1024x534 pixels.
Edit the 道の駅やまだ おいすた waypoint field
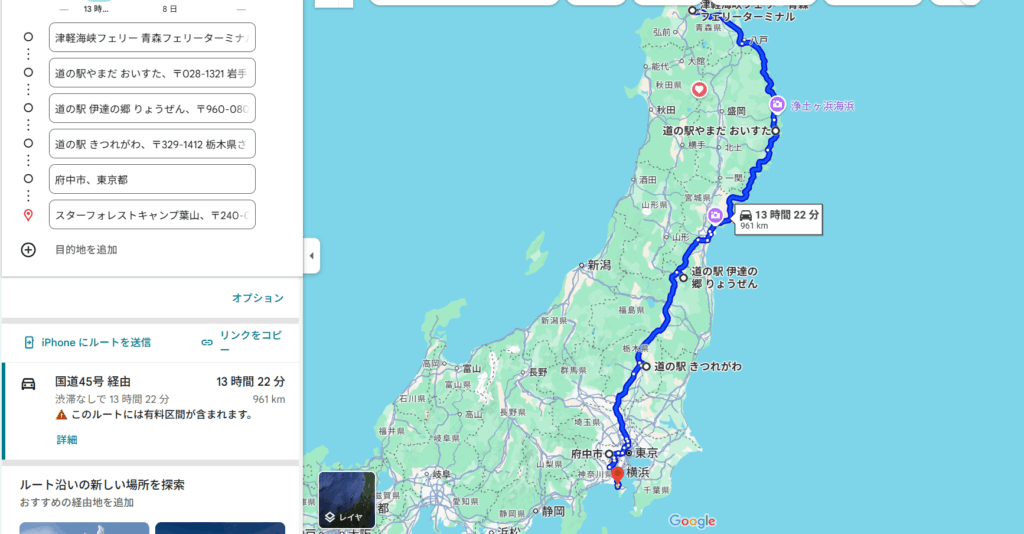click(x=152, y=73)
